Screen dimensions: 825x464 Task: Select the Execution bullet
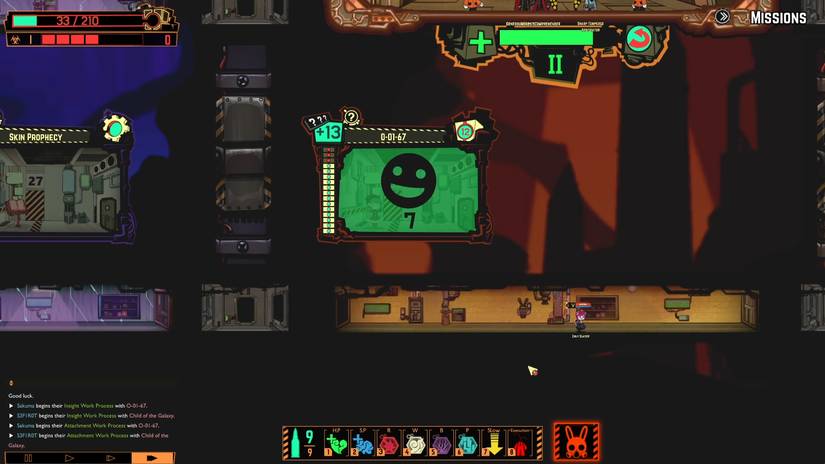(519, 443)
